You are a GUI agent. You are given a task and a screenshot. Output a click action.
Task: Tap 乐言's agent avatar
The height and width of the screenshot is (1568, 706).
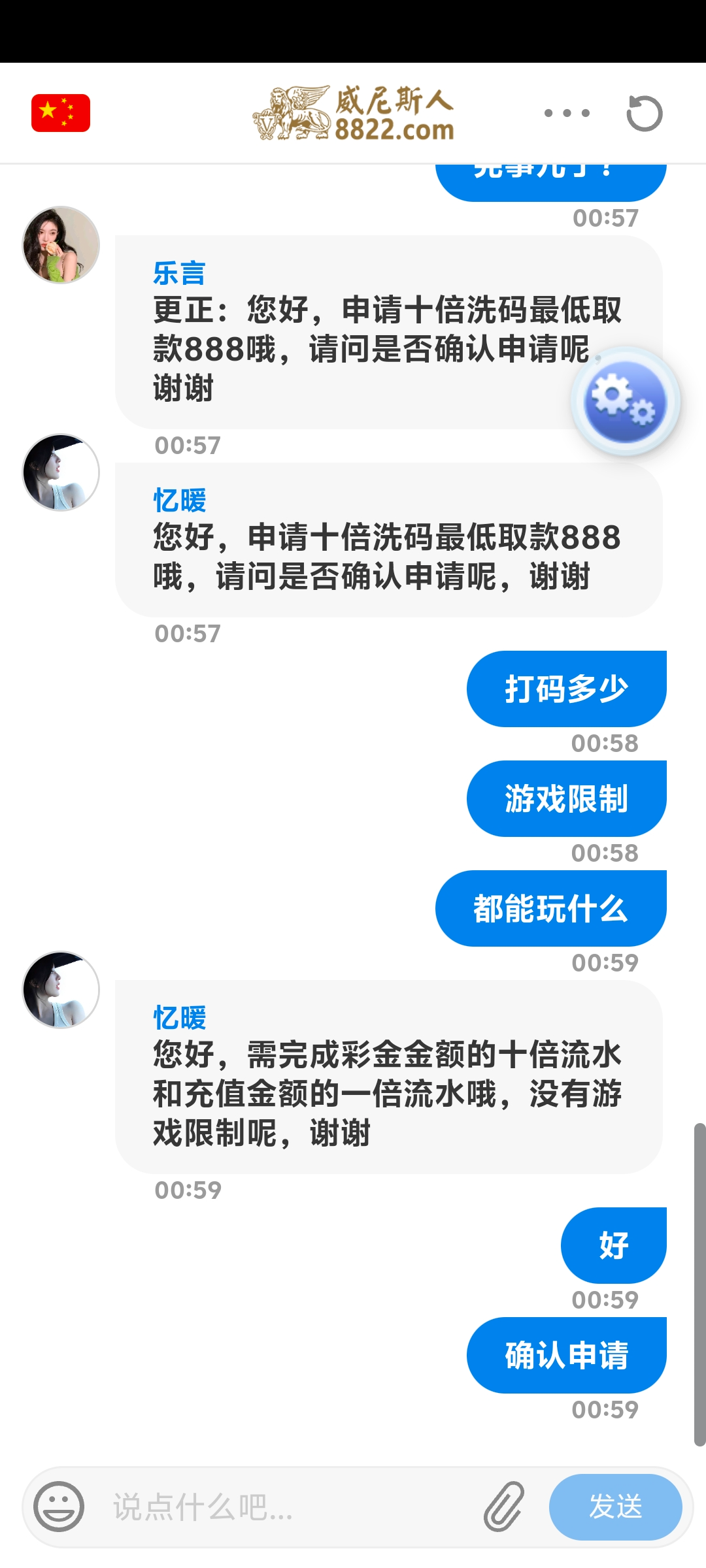coord(61,245)
